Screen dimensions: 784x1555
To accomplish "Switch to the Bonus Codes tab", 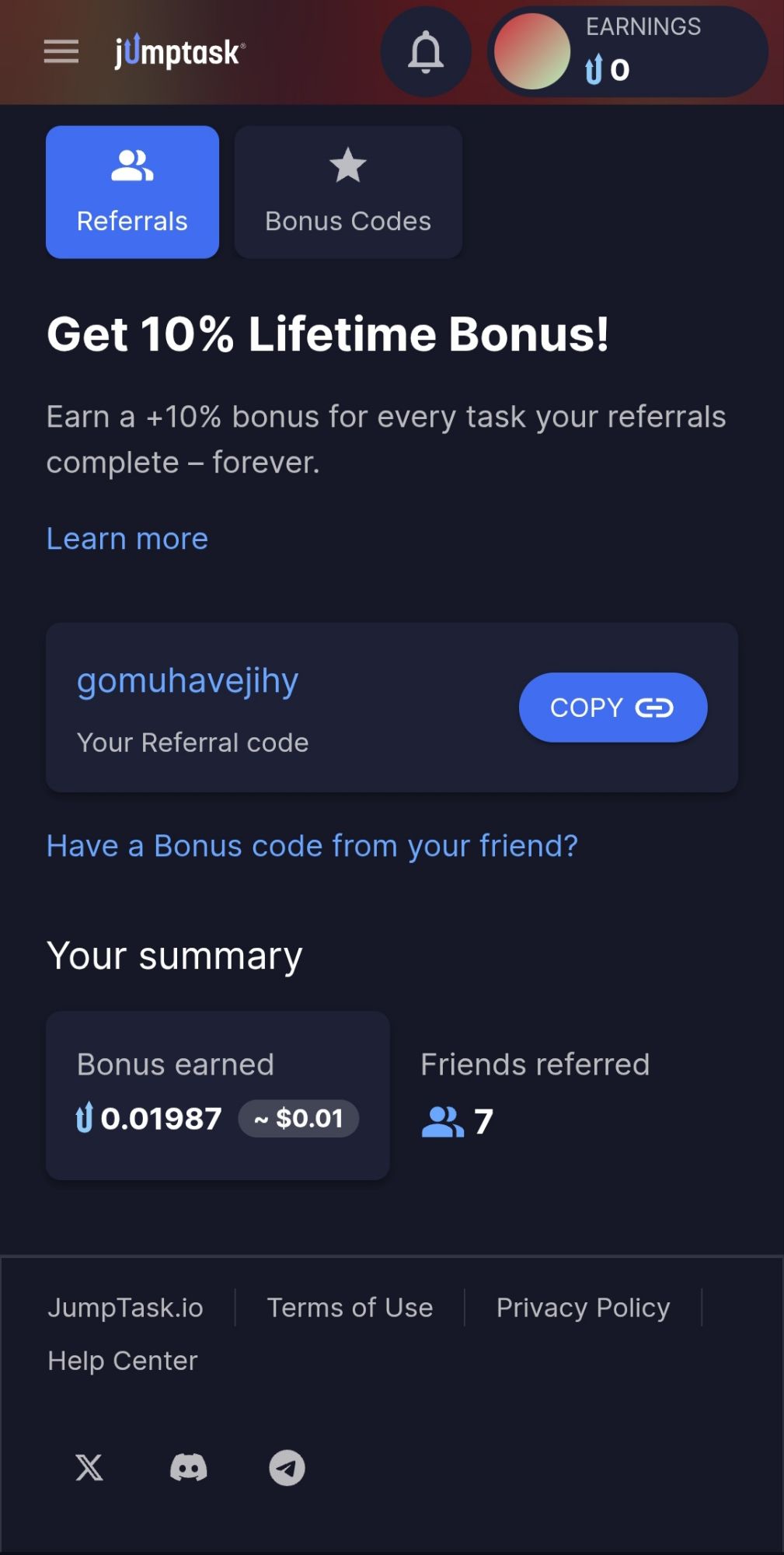I will click(347, 191).
